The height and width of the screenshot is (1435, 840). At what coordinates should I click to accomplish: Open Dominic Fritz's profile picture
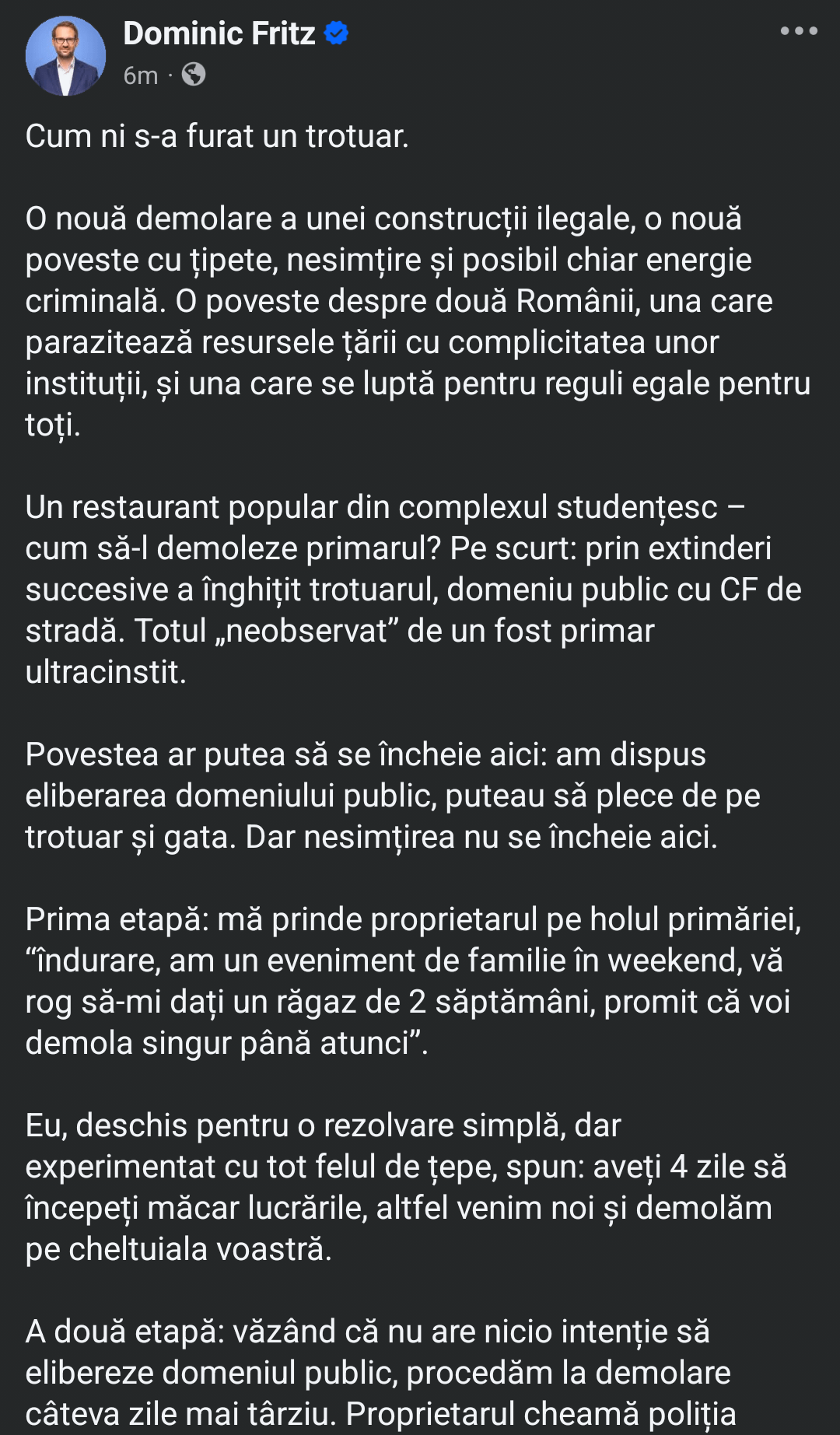click(65, 56)
